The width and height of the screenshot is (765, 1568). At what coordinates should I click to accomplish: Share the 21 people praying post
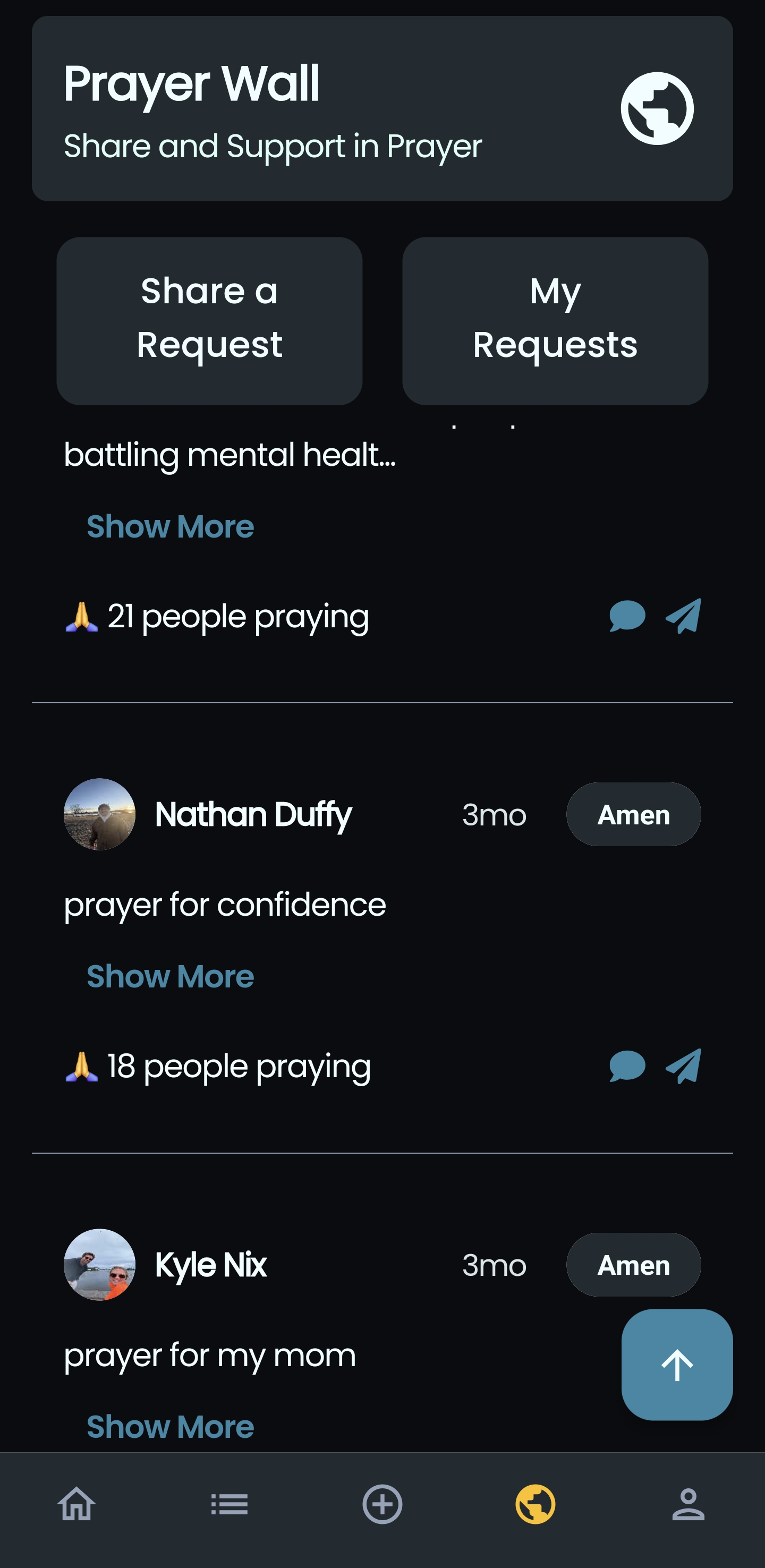pos(683,616)
